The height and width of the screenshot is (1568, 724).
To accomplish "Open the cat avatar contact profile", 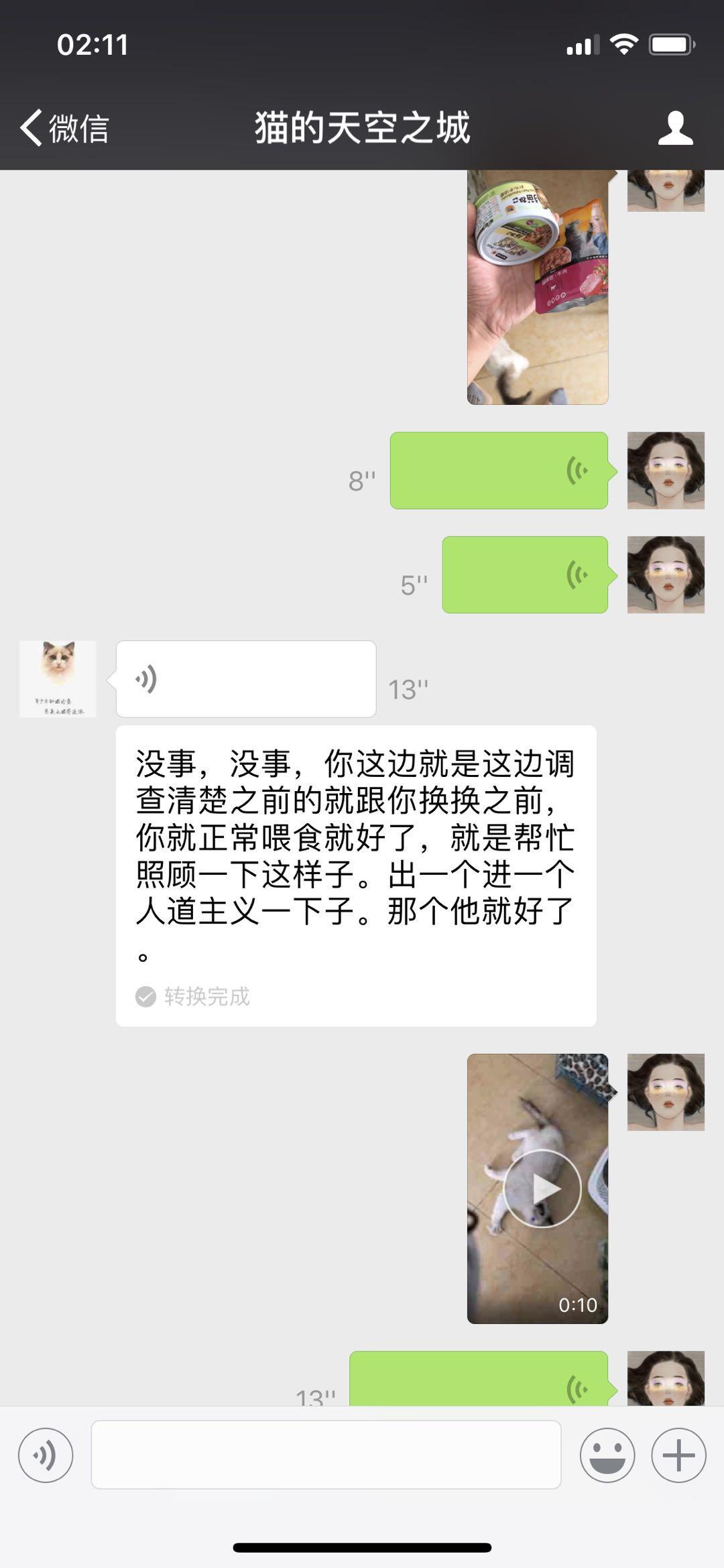I will pyautogui.click(x=58, y=679).
